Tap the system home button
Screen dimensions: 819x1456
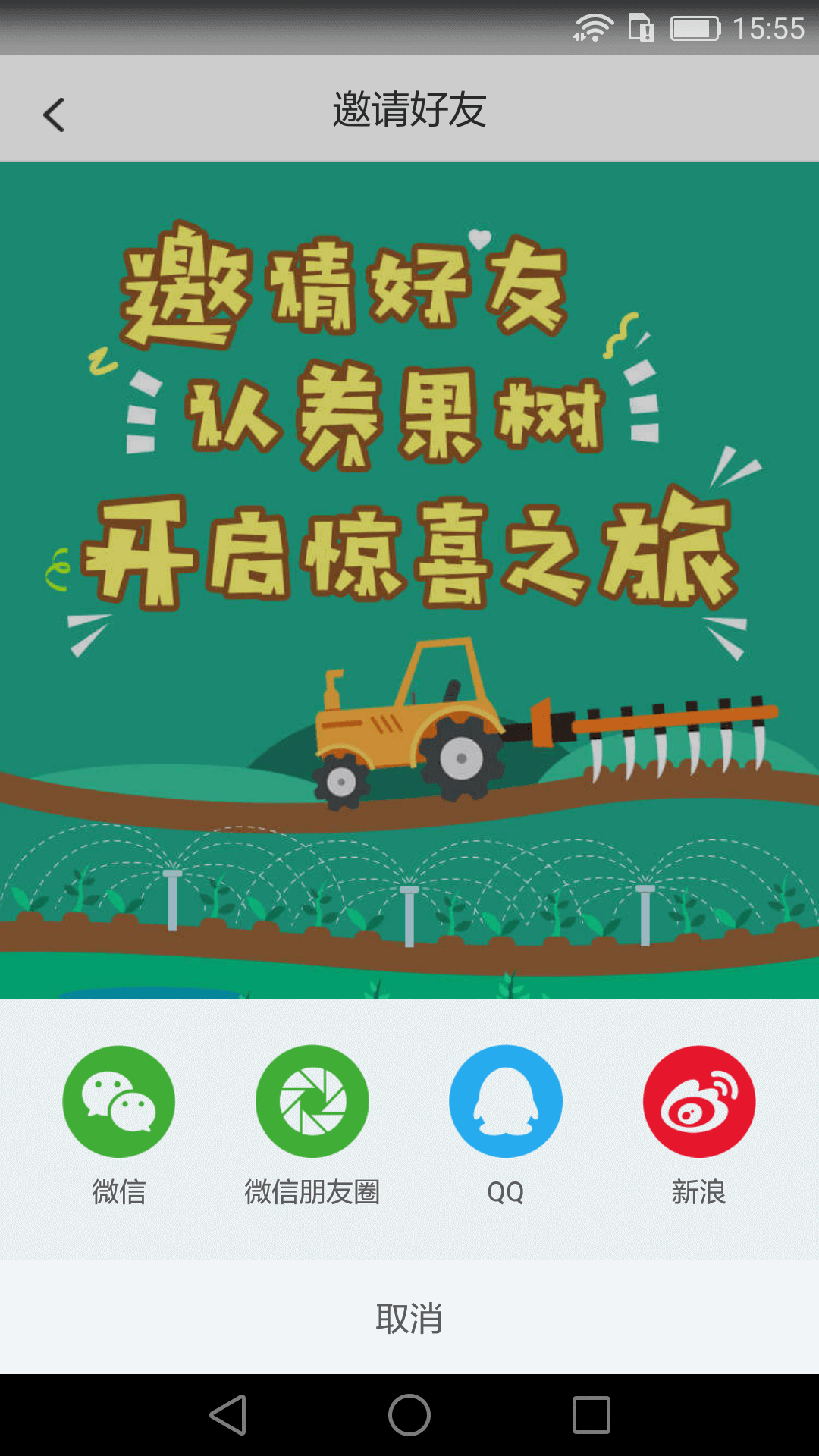click(x=409, y=1415)
